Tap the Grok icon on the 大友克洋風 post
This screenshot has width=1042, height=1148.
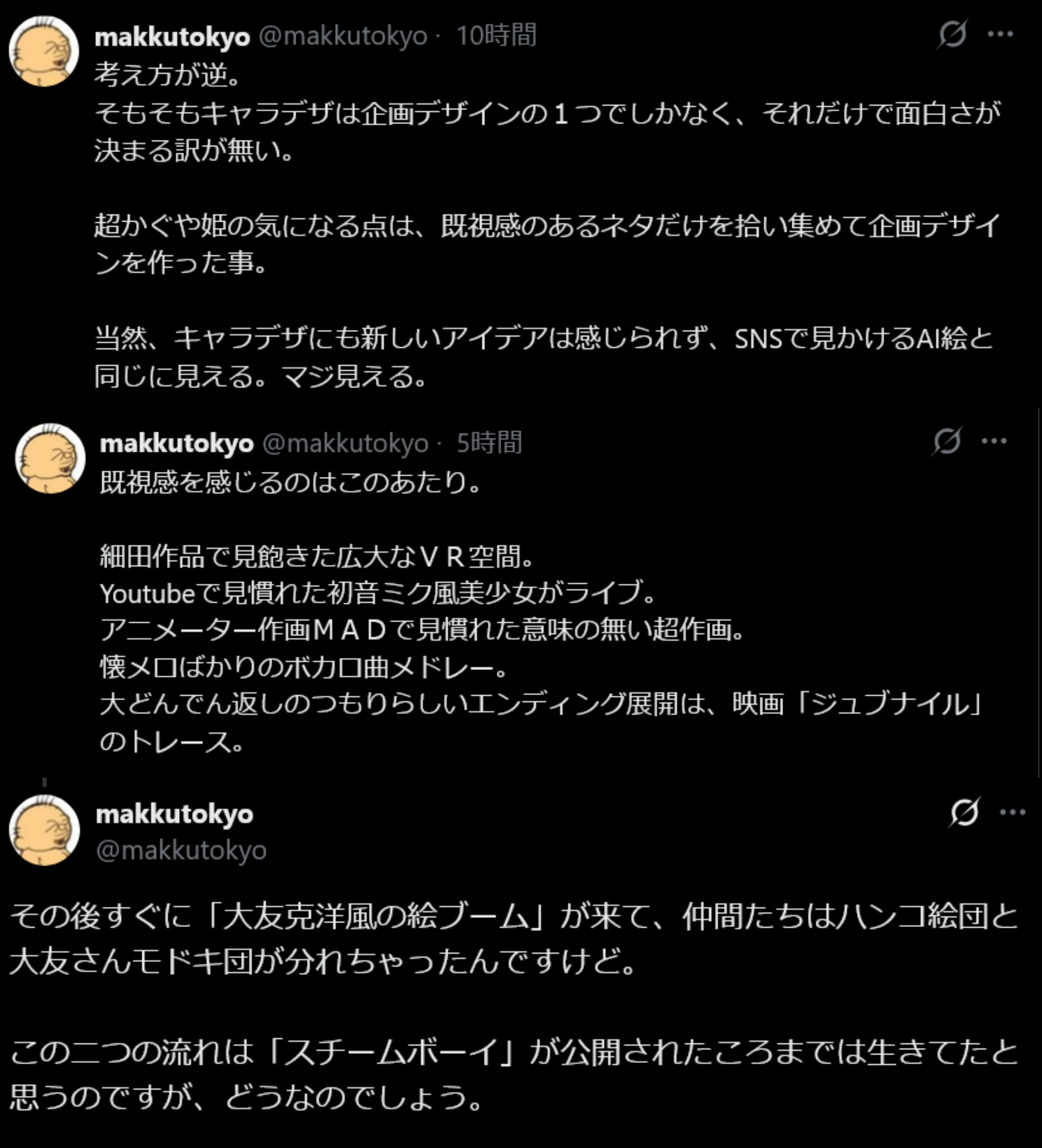[x=964, y=812]
